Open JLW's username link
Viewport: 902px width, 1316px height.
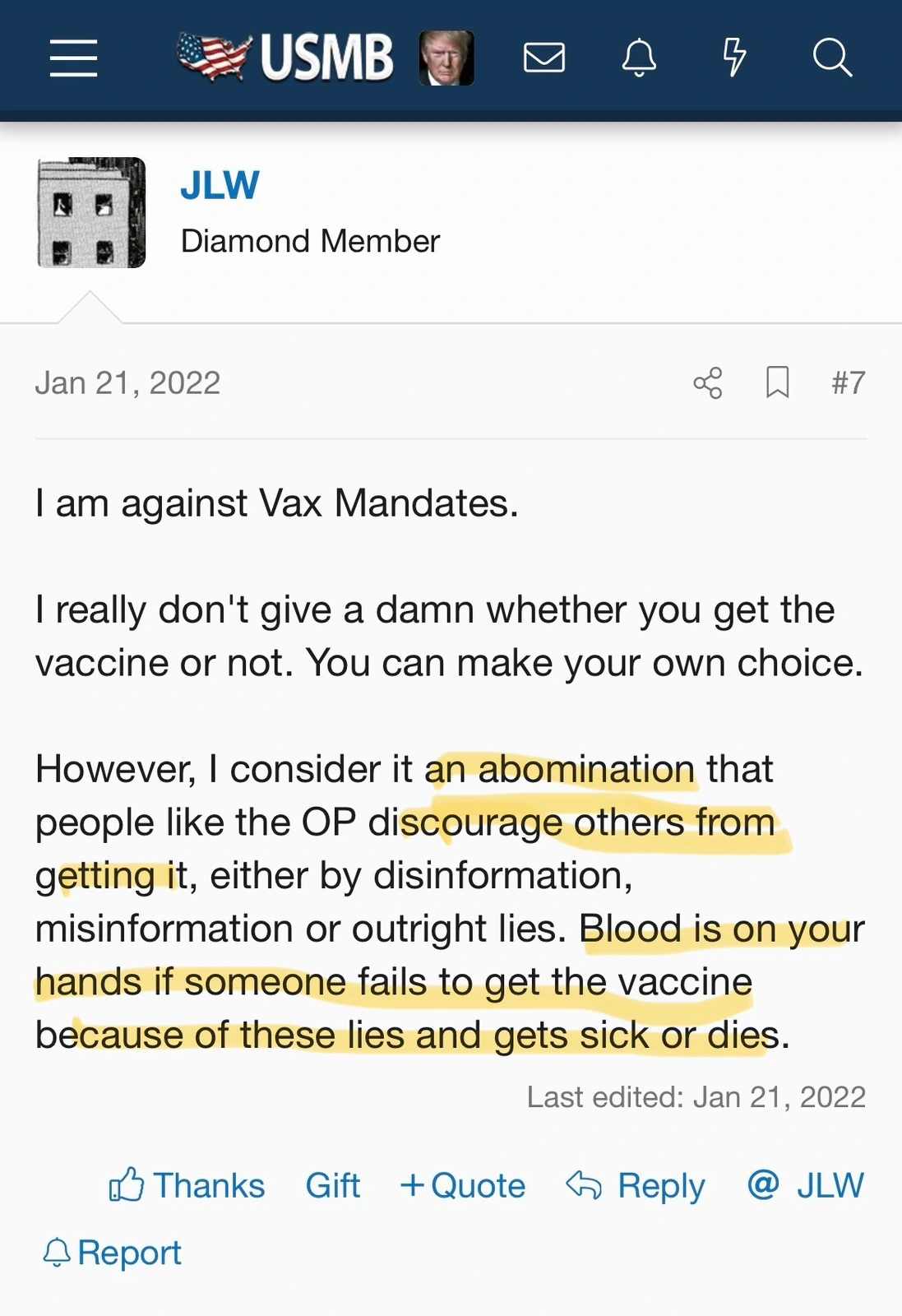coord(220,185)
